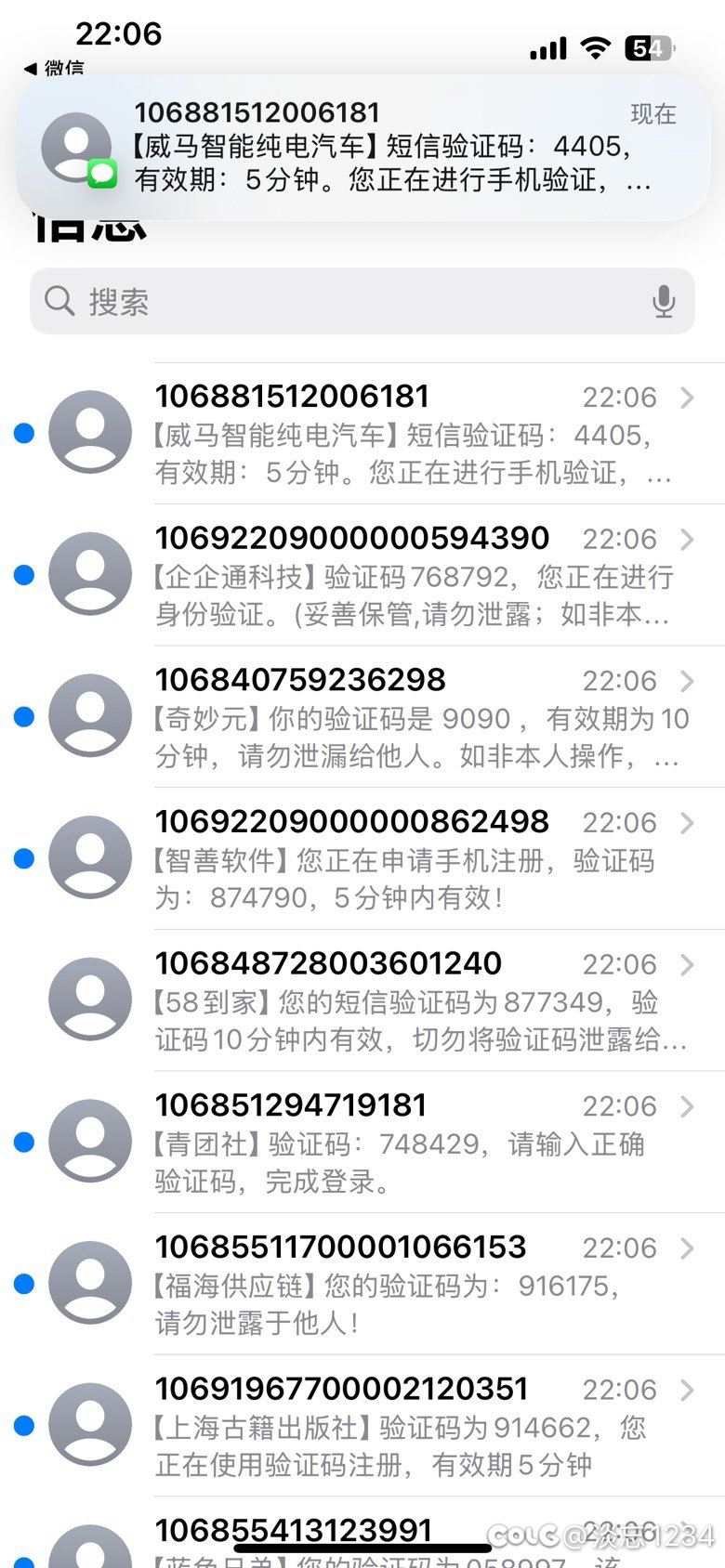Tap the avatar of the 威马智能纯电汽车 conversation
Viewport: 725px width, 1568px height.
pyautogui.click(x=89, y=434)
